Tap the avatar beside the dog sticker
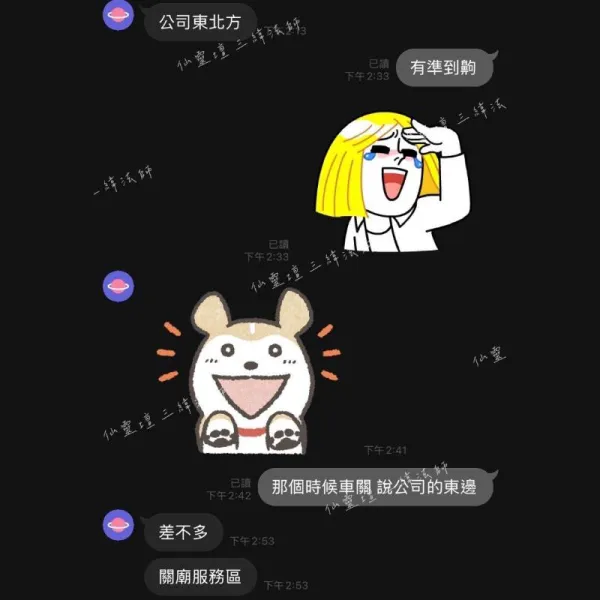The height and width of the screenshot is (600, 600). pos(119,286)
